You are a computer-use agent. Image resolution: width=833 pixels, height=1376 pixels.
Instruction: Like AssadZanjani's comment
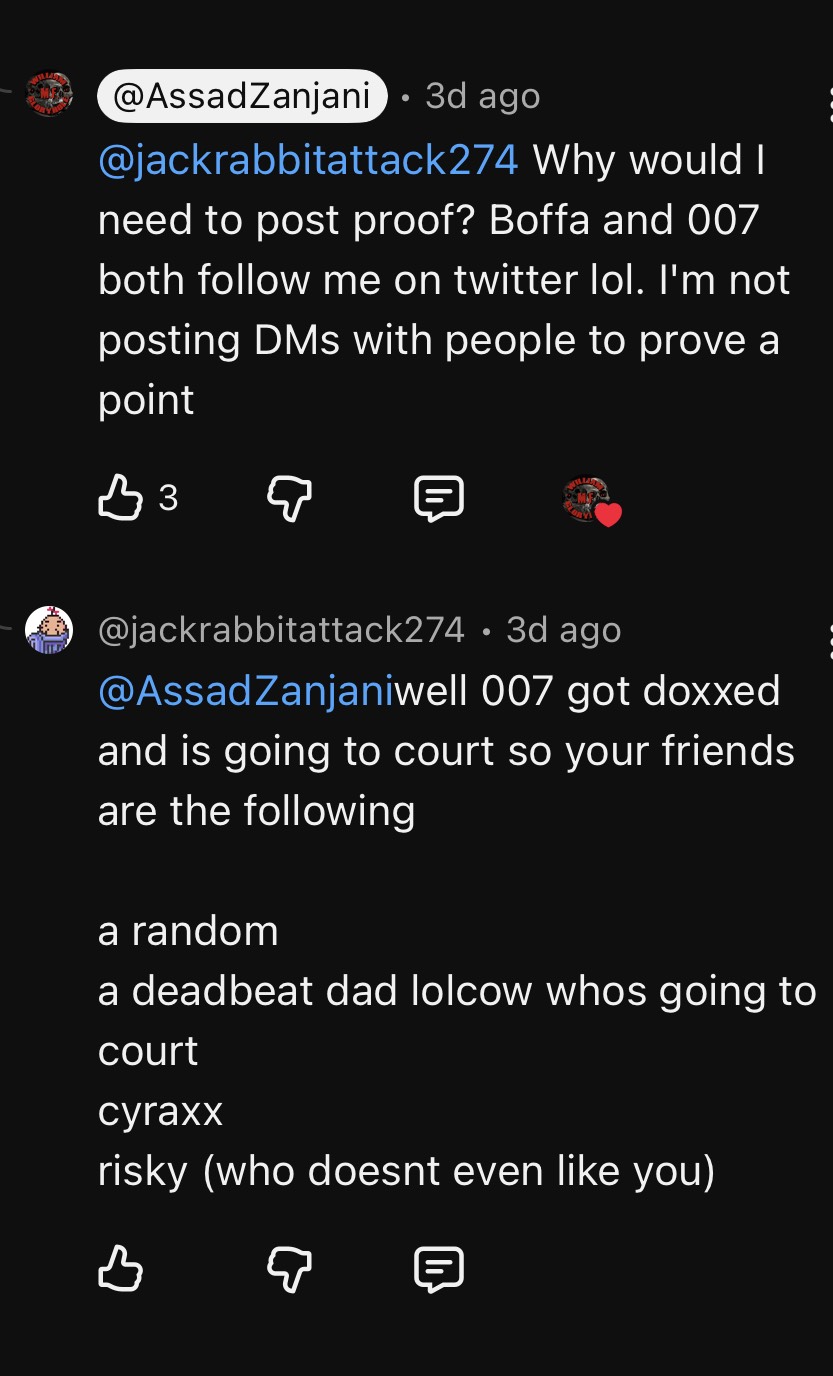[x=120, y=497]
